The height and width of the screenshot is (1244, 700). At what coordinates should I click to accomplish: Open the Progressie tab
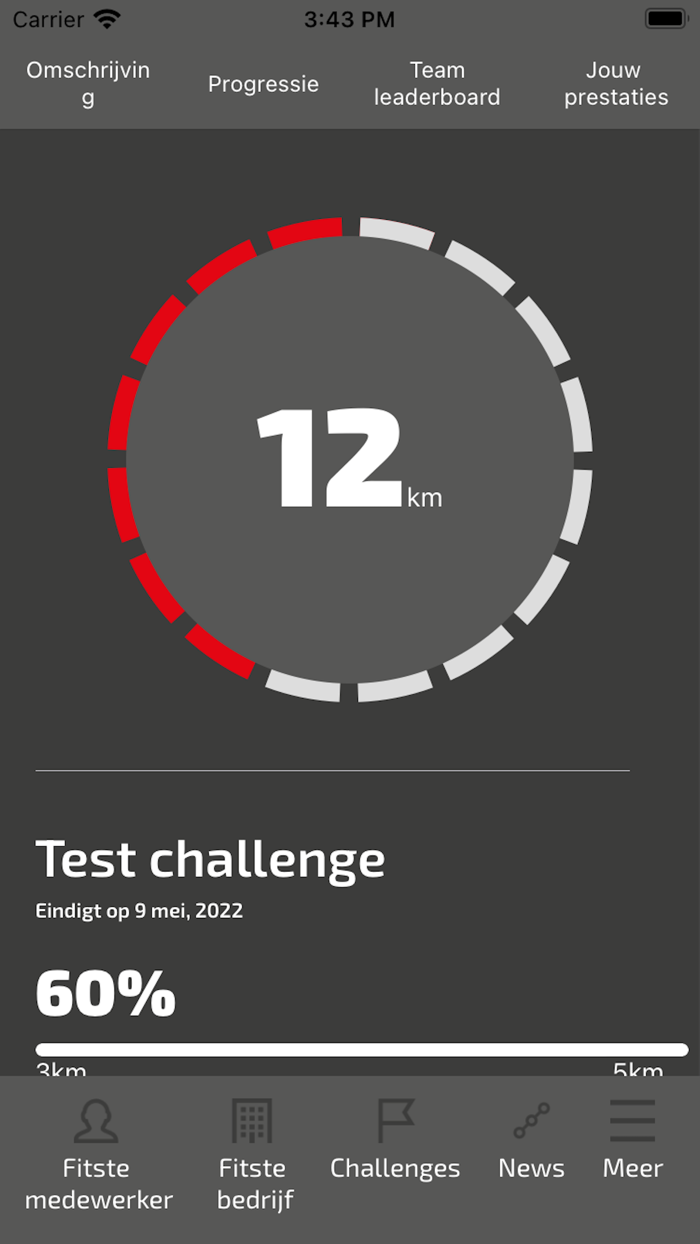263,84
